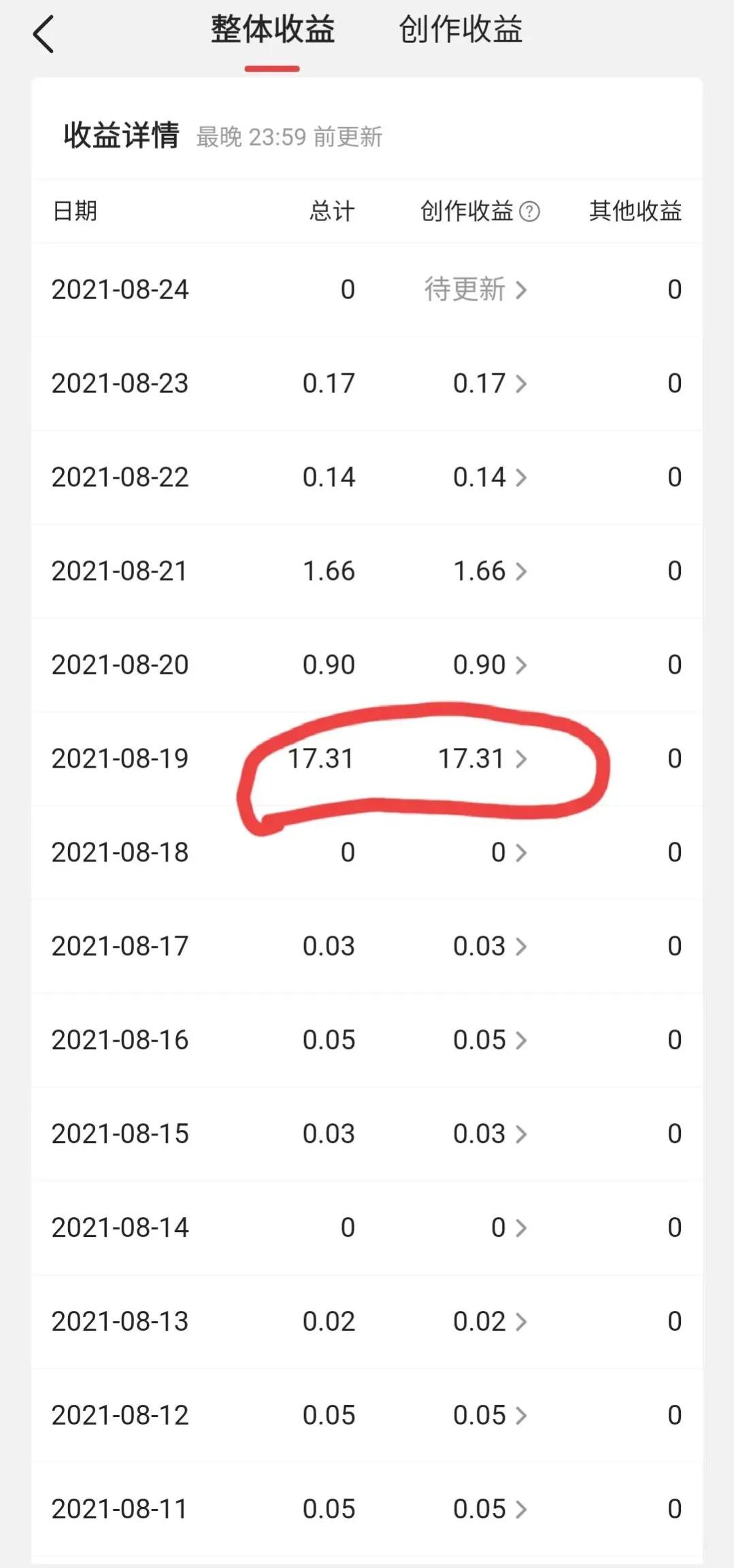Open creation earnings detail for 2021-08-18
This screenshot has height=1568, width=734.
point(508,853)
